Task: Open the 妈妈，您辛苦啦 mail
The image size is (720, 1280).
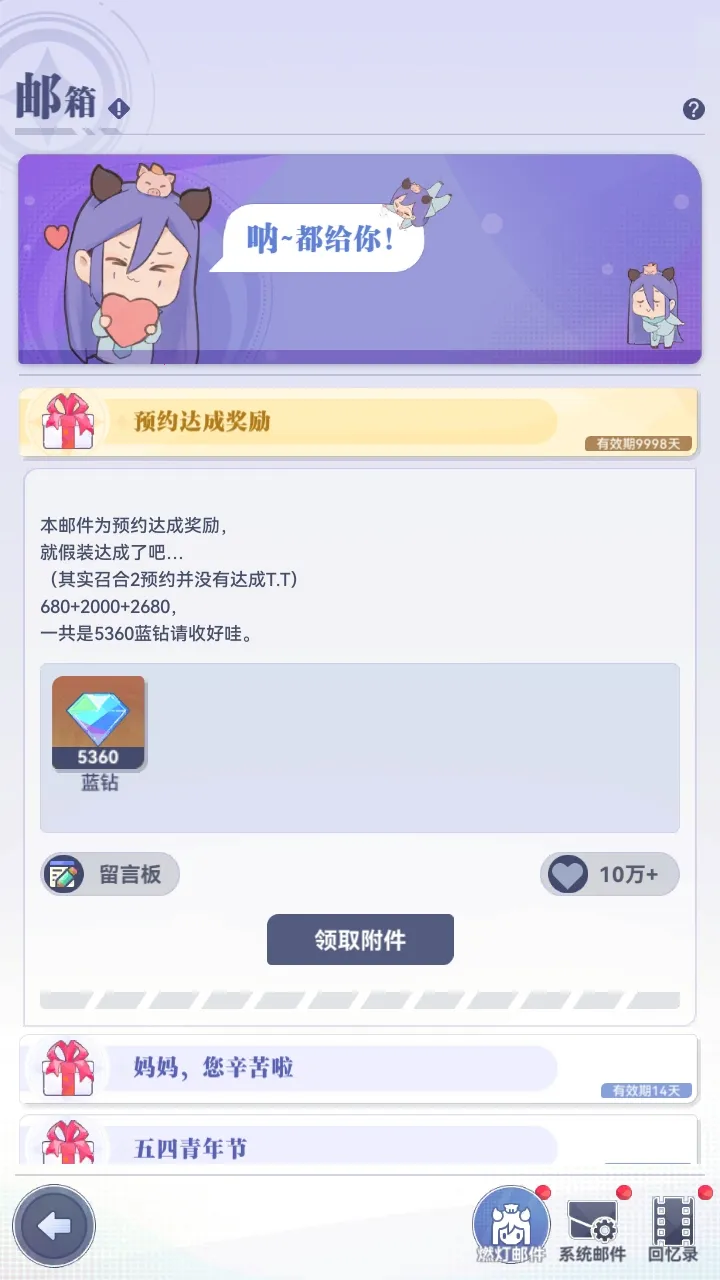Action: pos(358,1068)
